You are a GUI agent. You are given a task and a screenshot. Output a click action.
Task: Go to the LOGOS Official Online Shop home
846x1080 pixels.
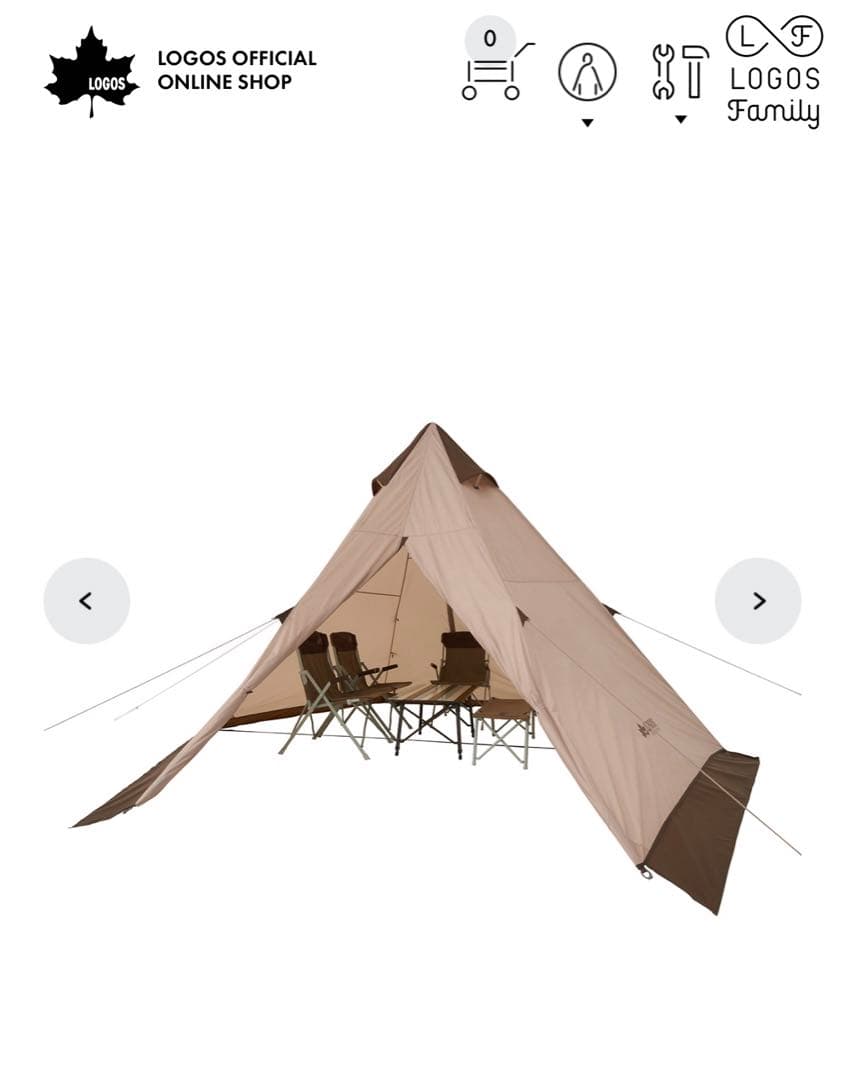pos(180,71)
